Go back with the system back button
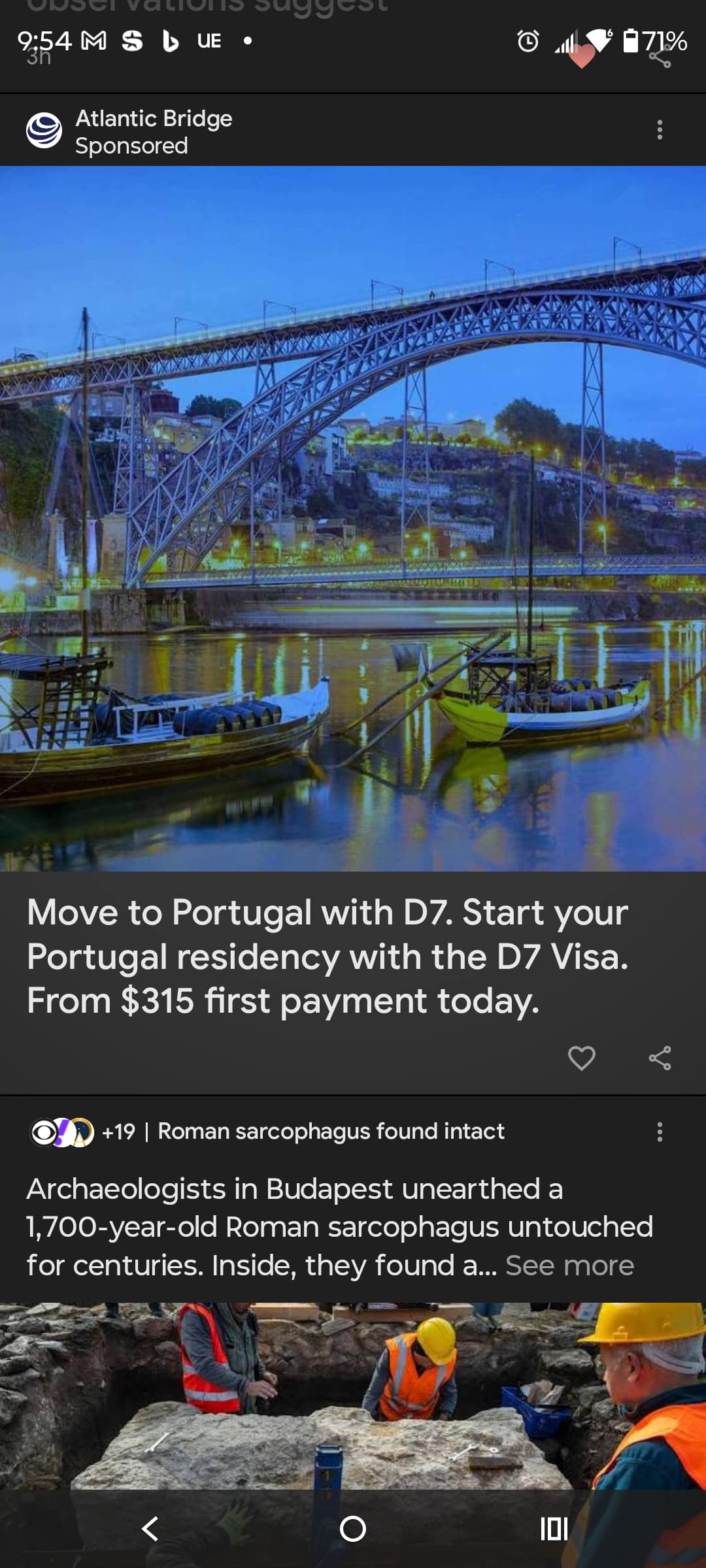 (x=150, y=1529)
